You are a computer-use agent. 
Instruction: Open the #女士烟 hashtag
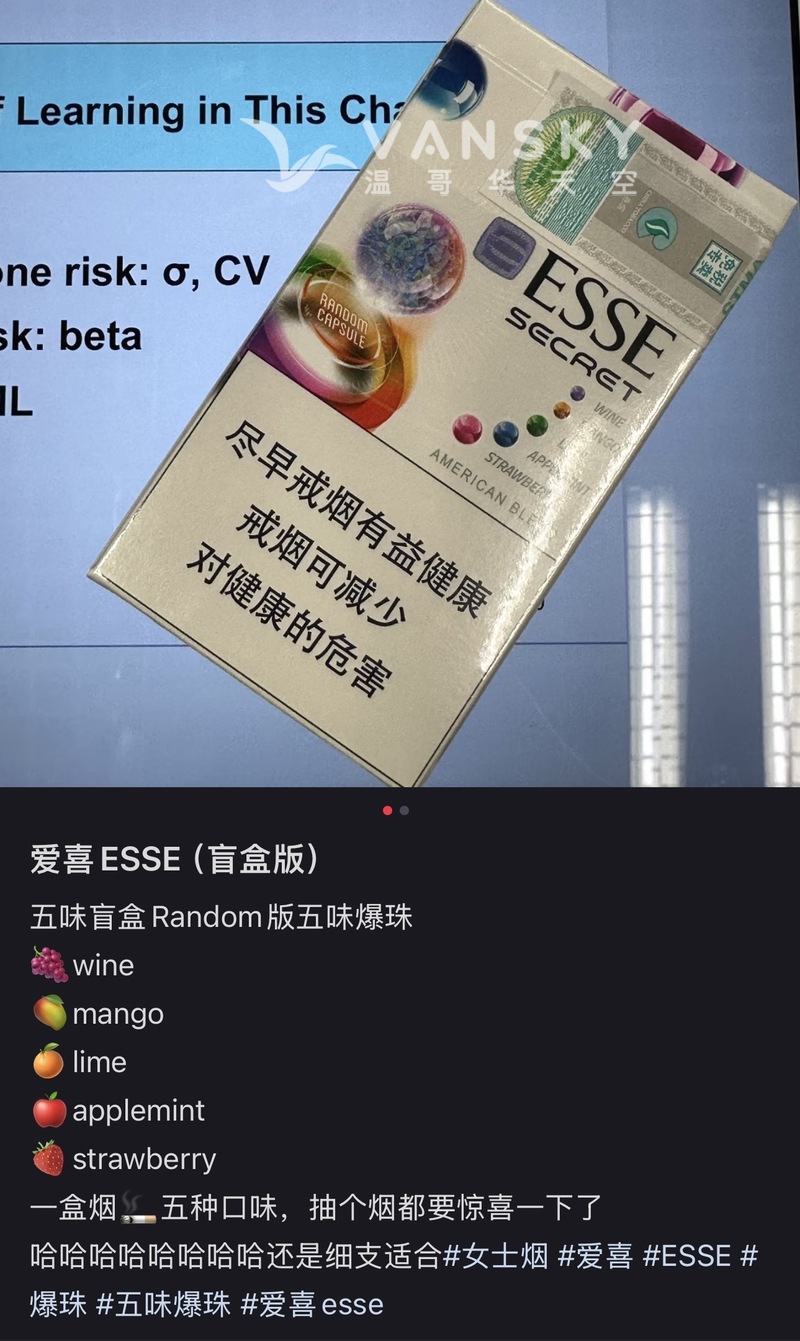tap(495, 1256)
